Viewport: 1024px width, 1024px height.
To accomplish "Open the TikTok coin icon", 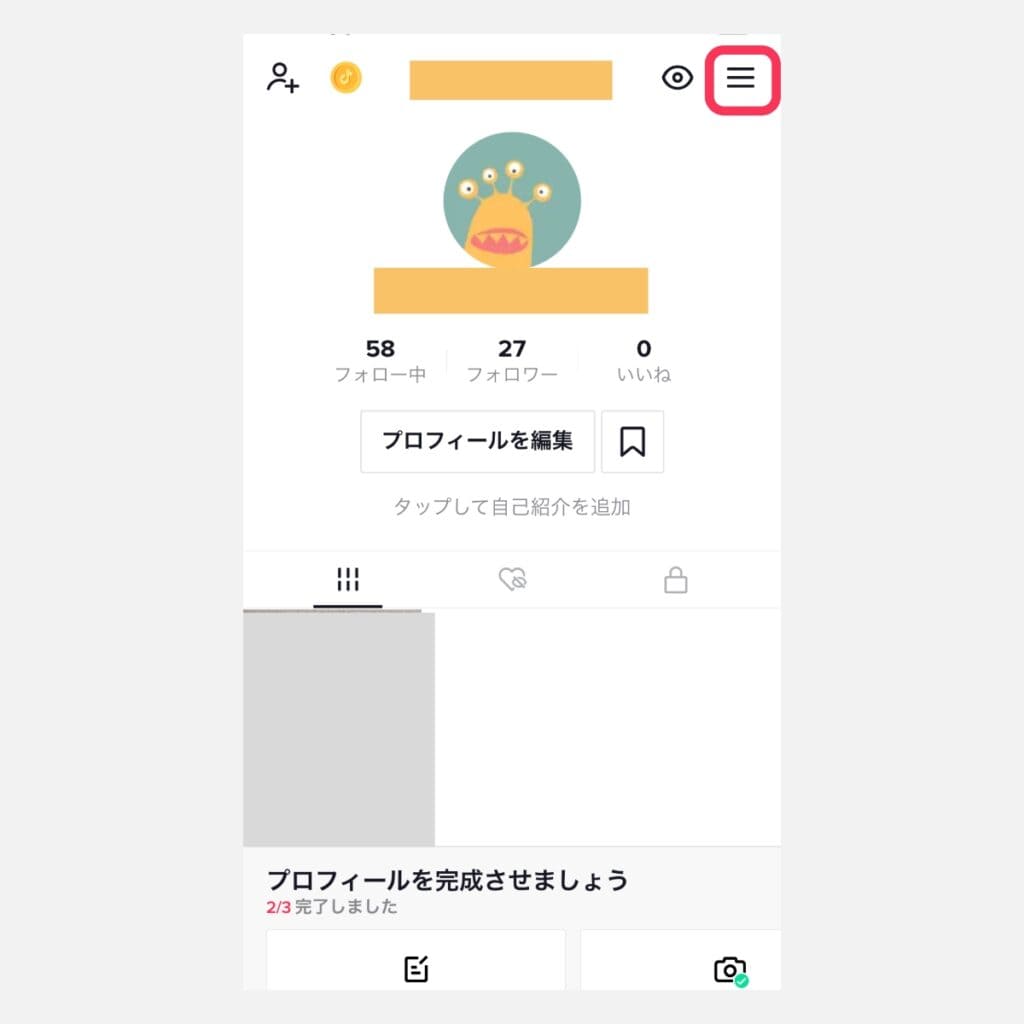I will (346, 78).
